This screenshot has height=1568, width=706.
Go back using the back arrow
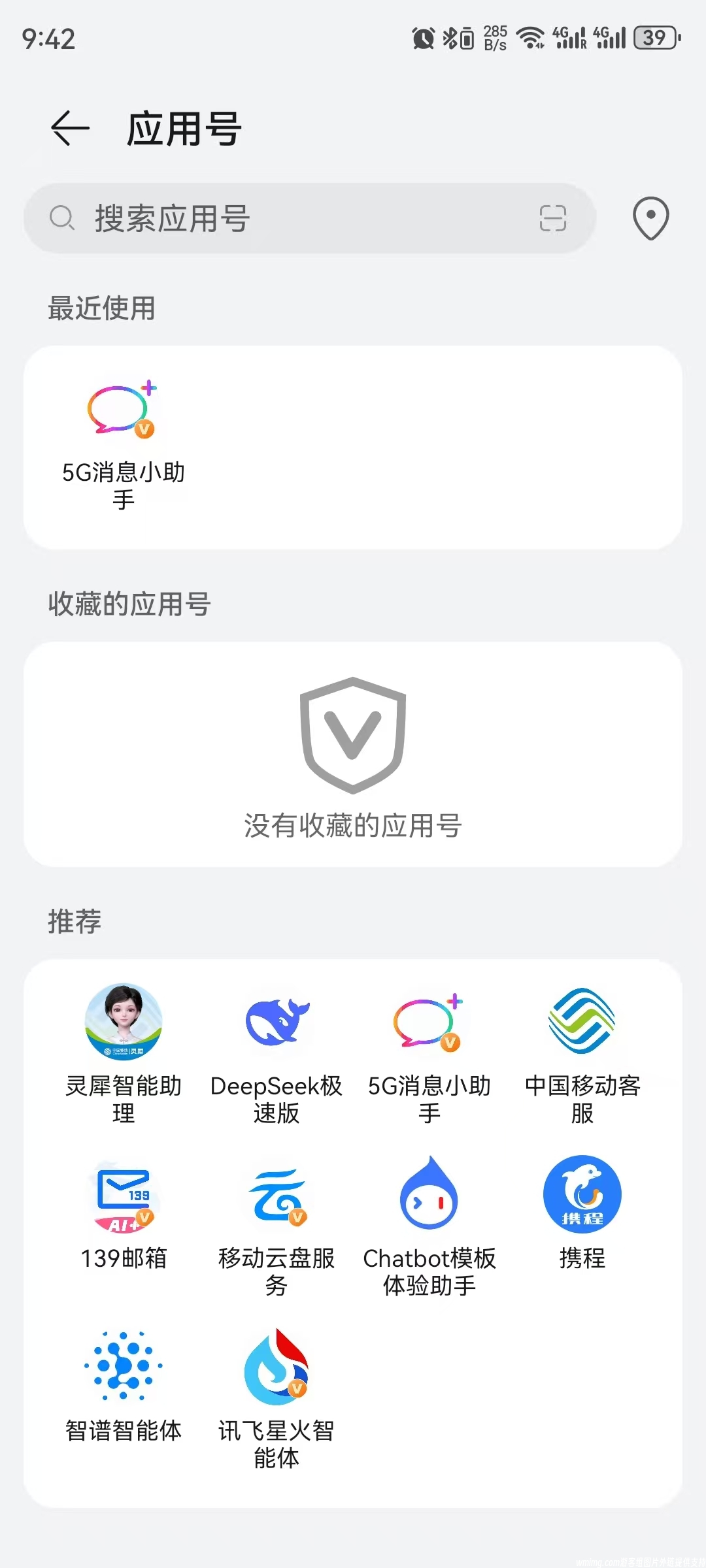tap(70, 128)
